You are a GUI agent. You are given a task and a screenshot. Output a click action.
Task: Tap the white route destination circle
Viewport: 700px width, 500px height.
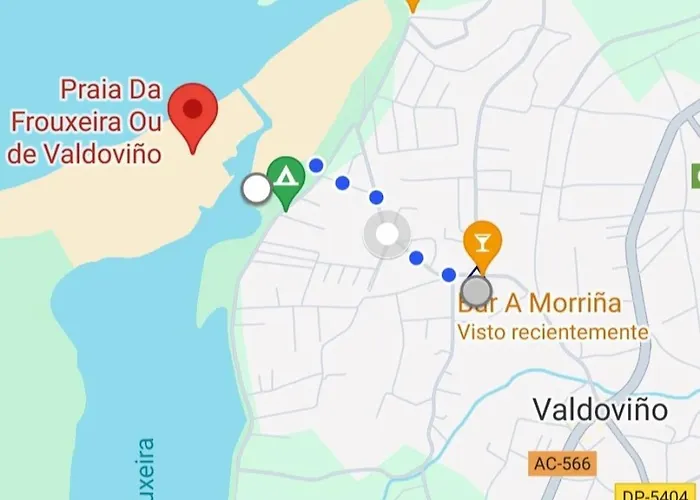click(257, 187)
